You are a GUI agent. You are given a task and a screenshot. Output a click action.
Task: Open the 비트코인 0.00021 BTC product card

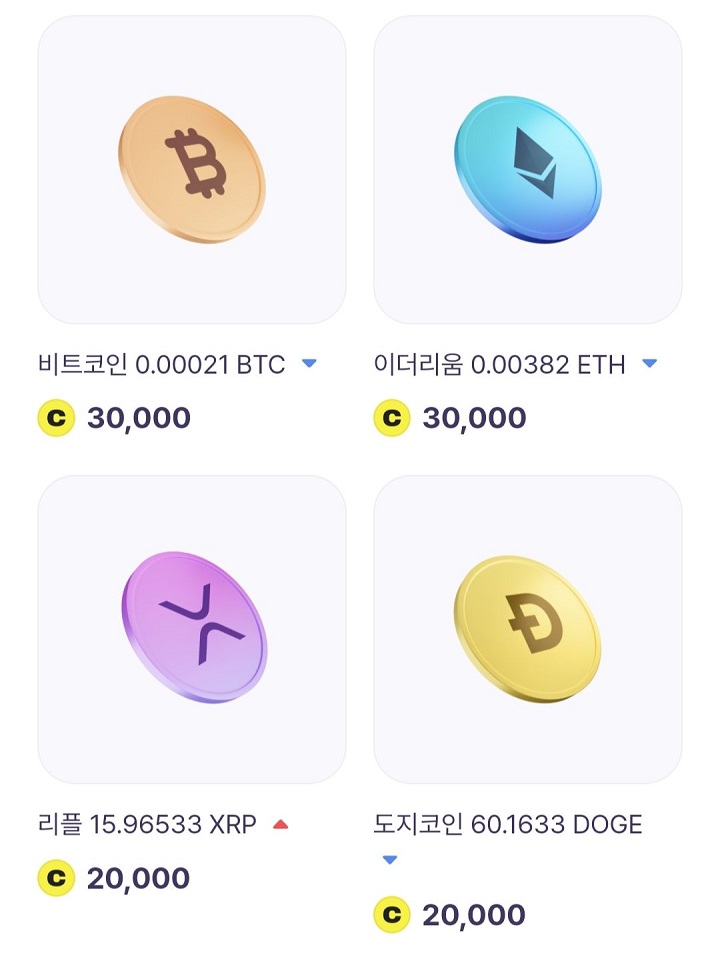pos(192,170)
